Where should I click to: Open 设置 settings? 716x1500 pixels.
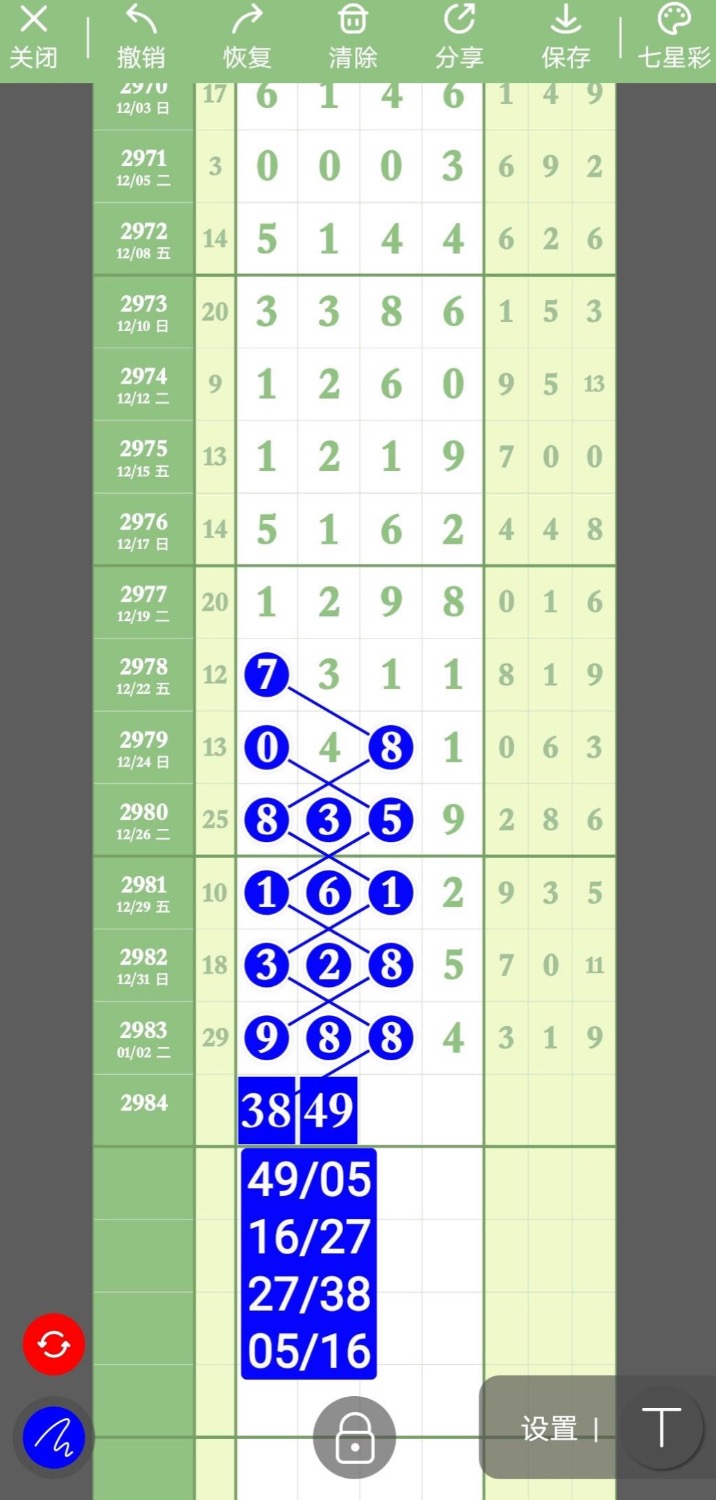[549, 1429]
